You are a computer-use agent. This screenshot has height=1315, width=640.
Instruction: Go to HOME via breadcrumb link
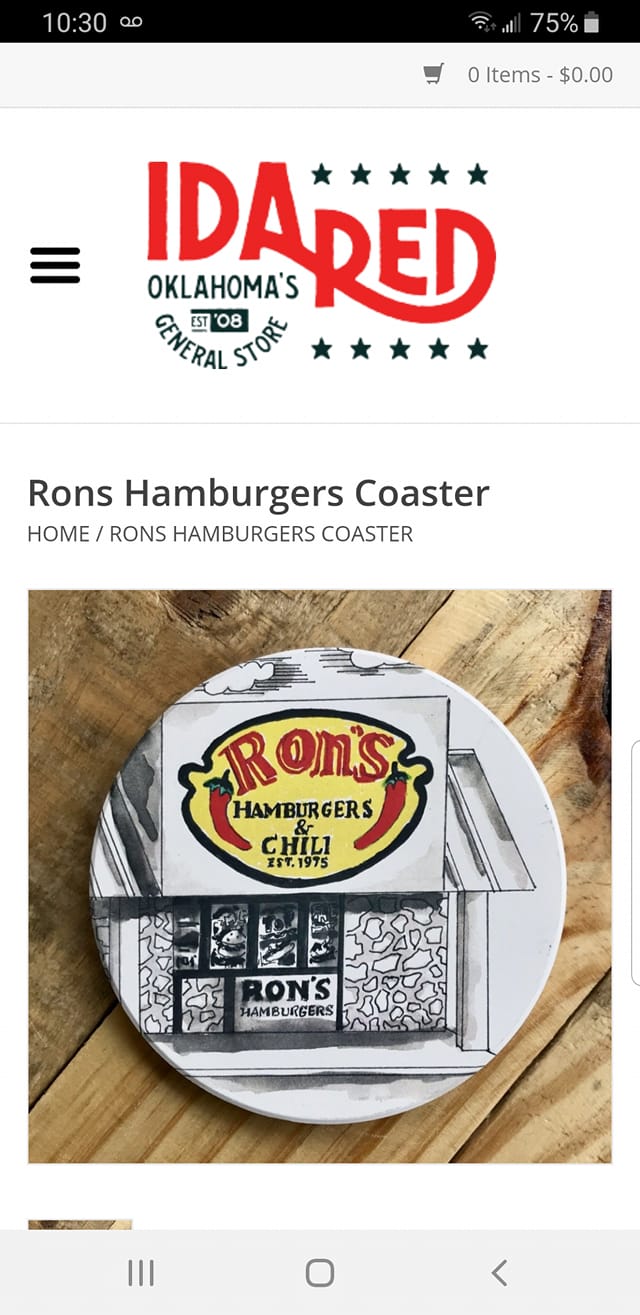(58, 534)
